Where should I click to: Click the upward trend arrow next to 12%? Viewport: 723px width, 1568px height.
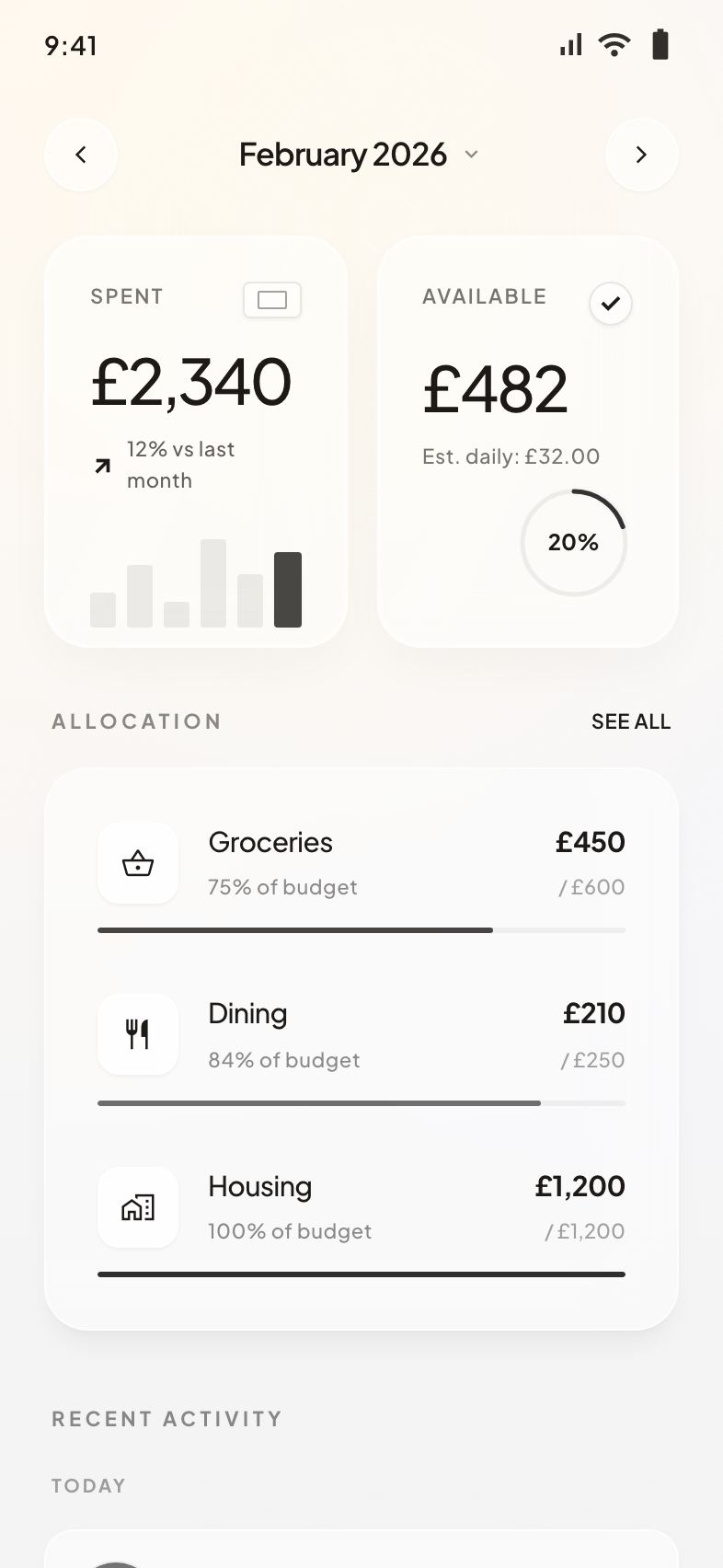(101, 465)
